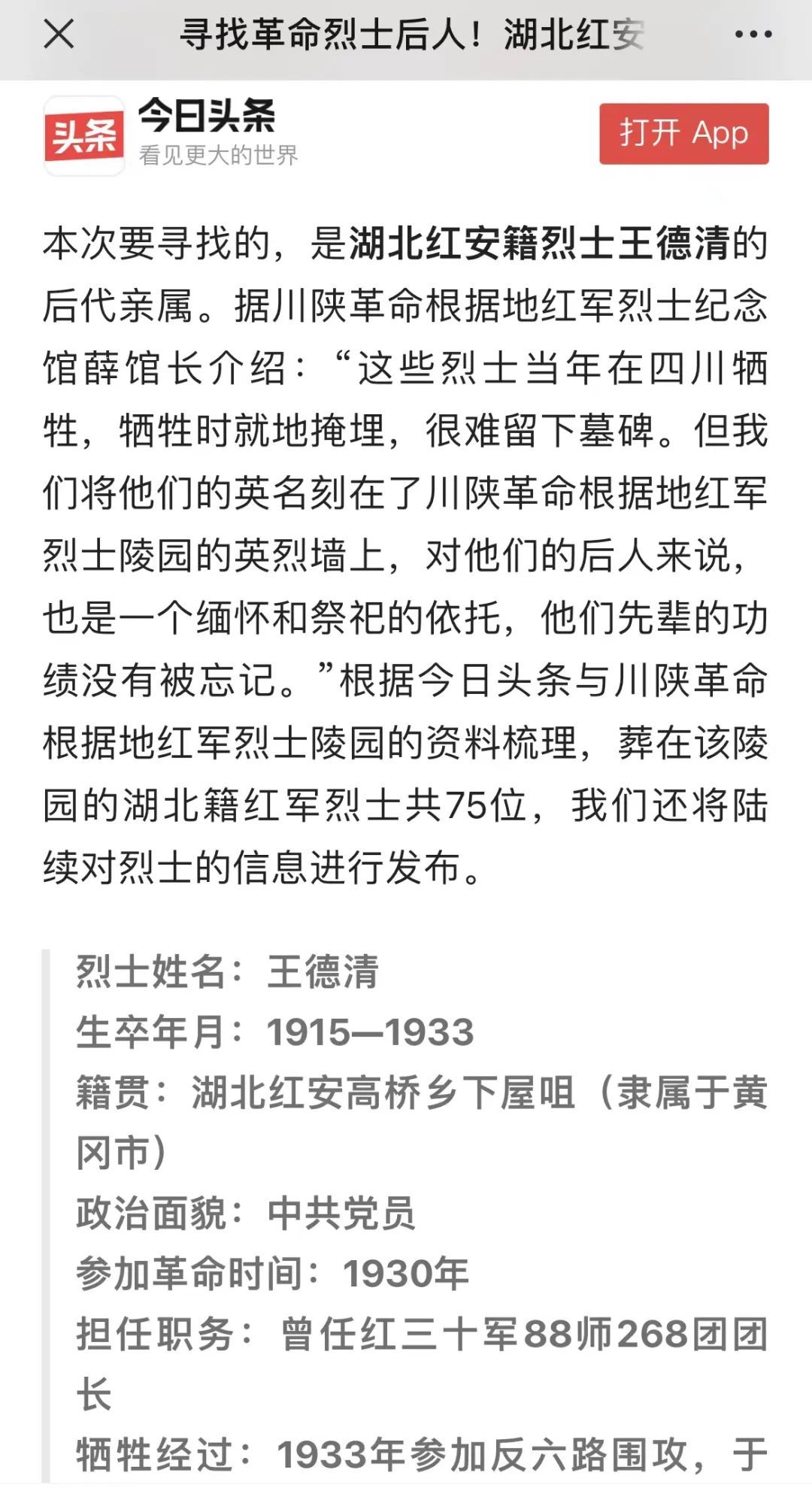Close the article page
This screenshot has height=1494, width=812.
59,34
